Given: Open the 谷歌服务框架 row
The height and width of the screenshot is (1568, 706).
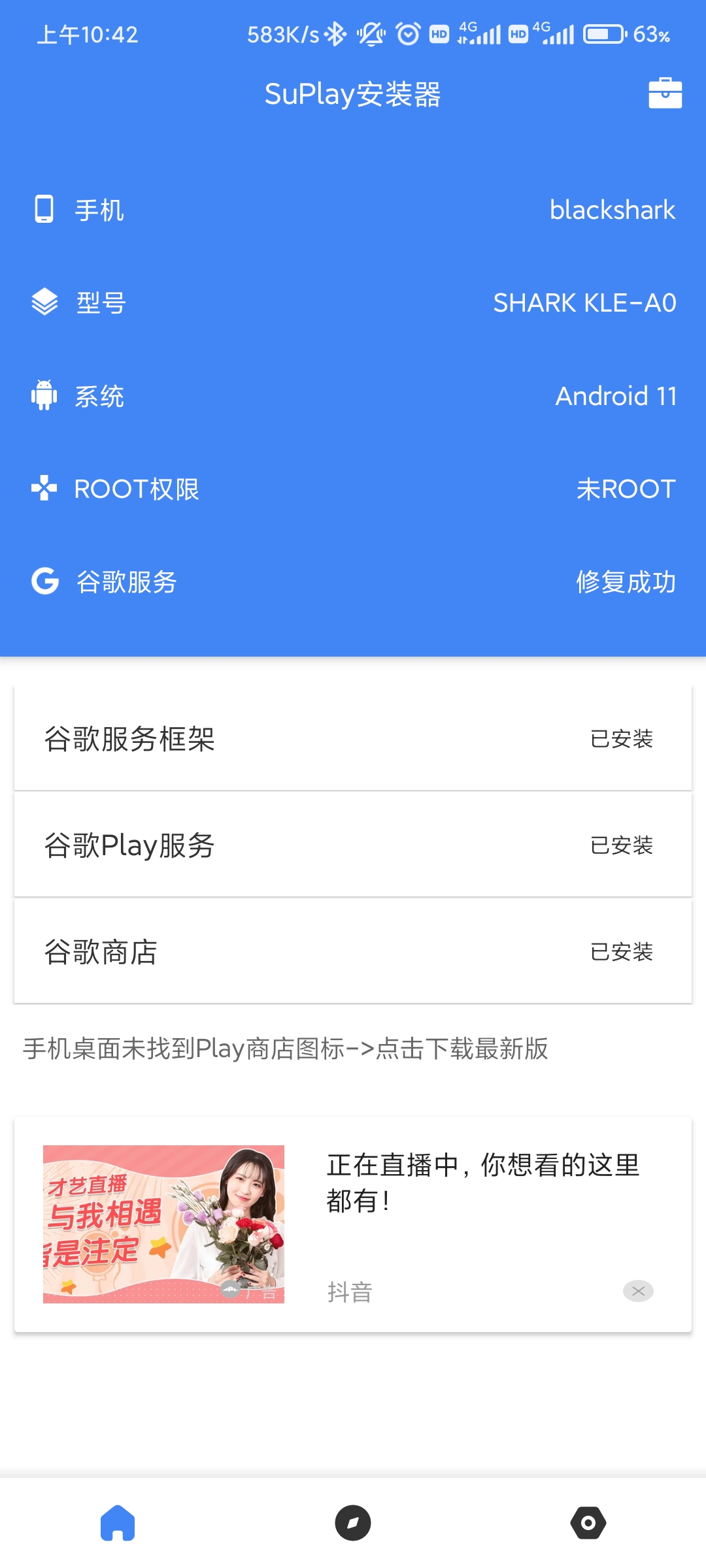Looking at the screenshot, I should pos(353,739).
